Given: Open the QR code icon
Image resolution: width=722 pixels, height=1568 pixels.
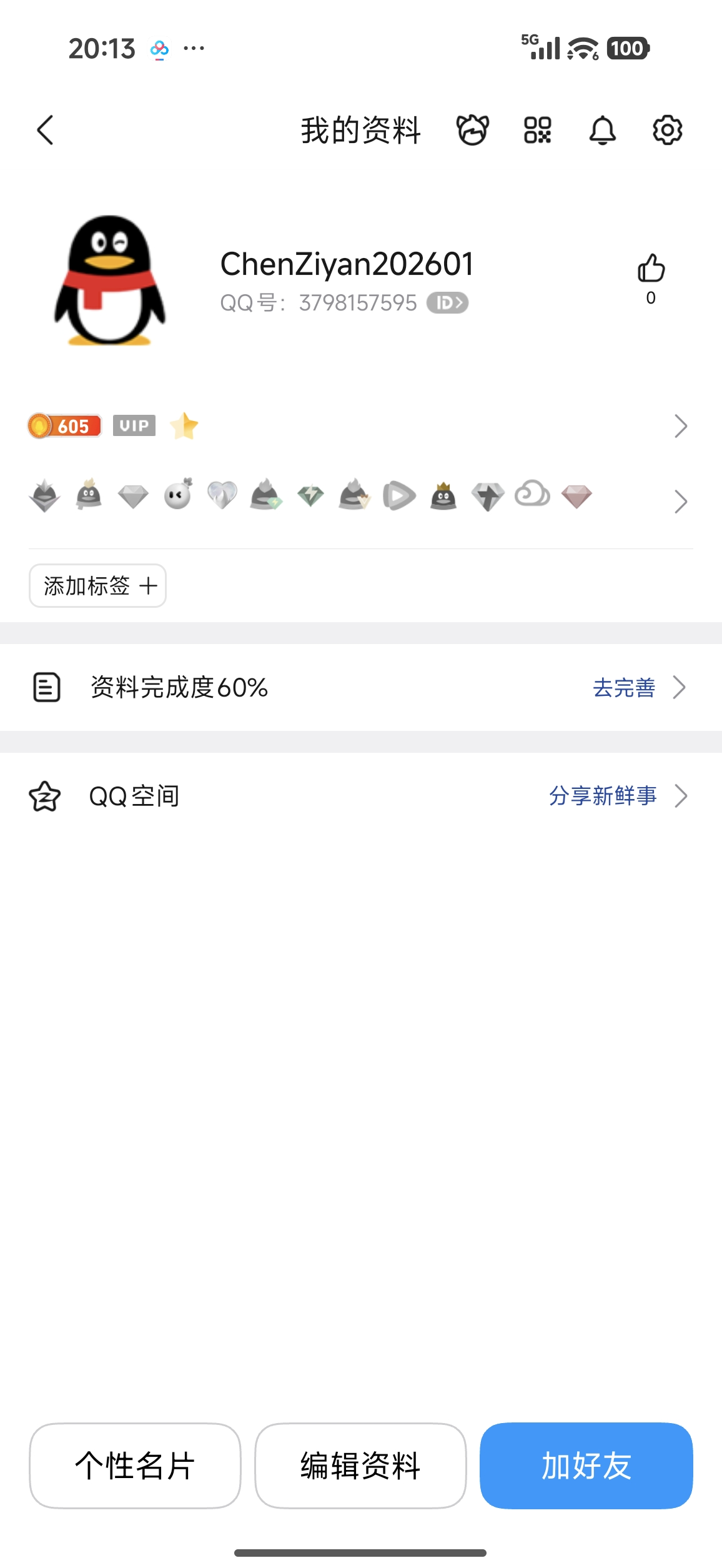Looking at the screenshot, I should [x=538, y=130].
